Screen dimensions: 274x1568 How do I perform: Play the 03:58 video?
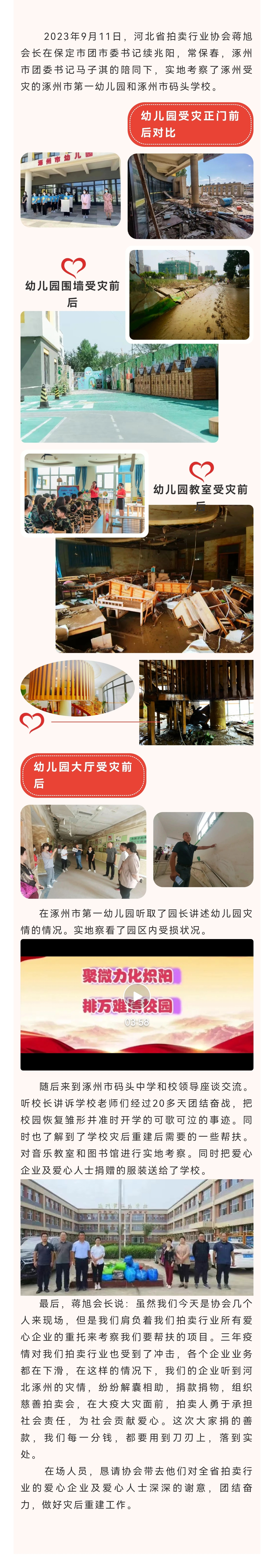point(137,995)
